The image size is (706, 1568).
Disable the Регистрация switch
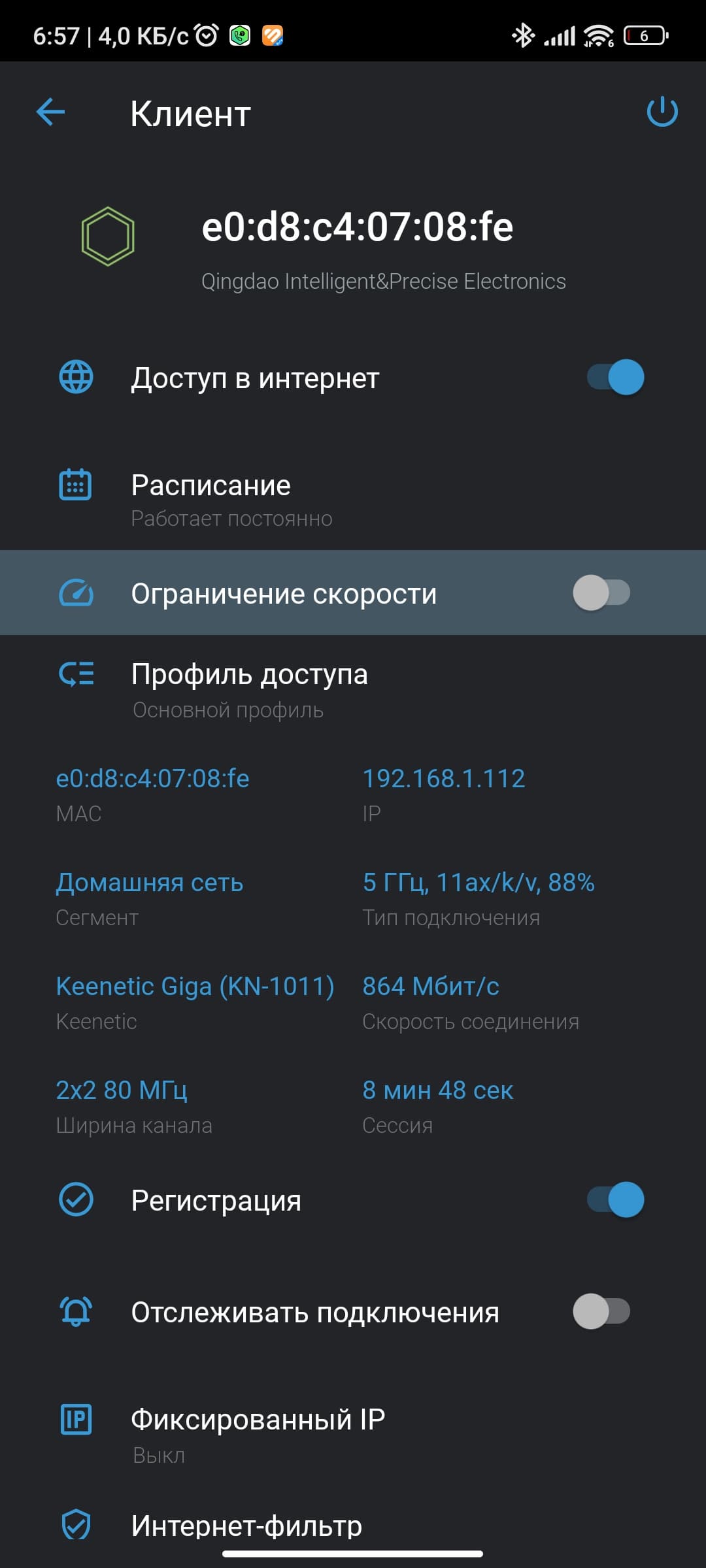(616, 1200)
